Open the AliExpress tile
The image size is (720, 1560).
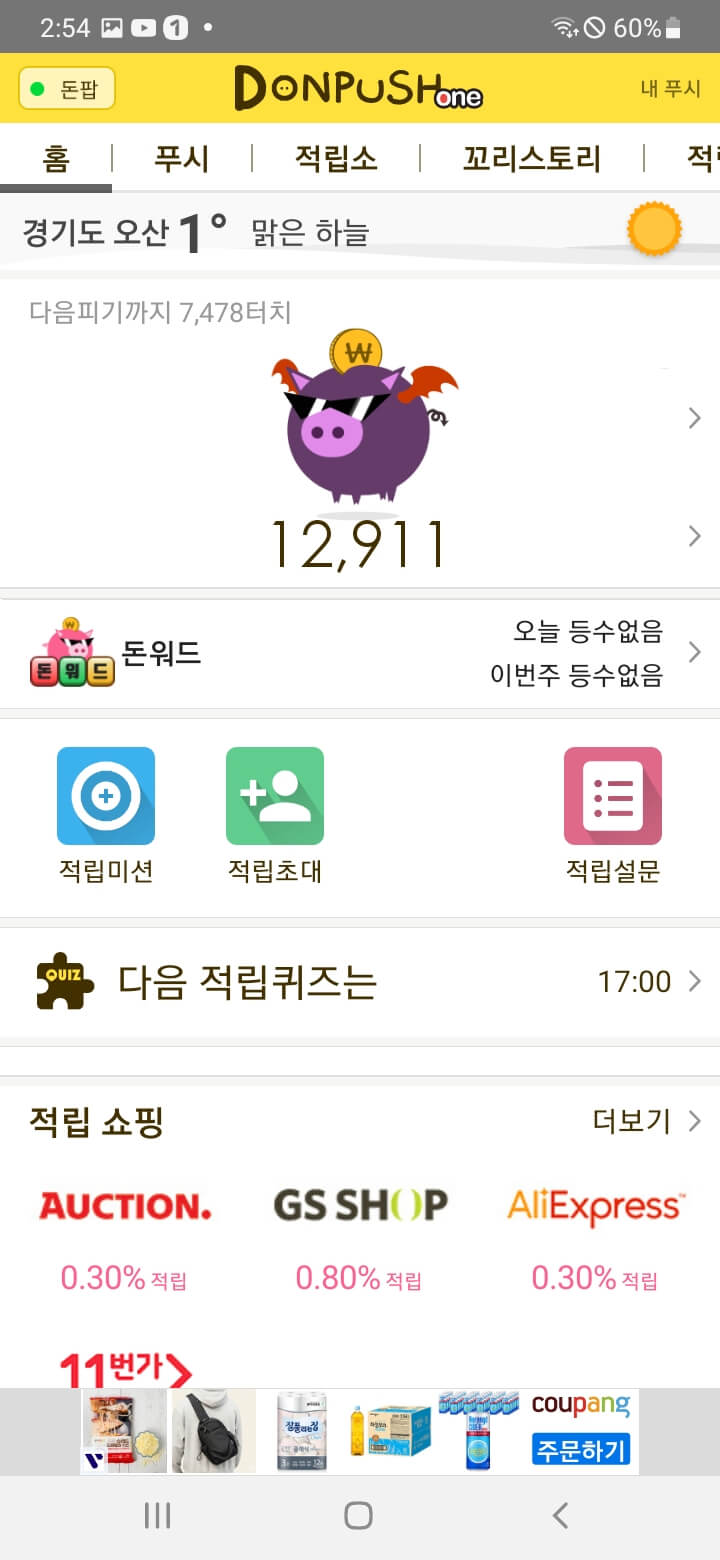pos(595,1230)
